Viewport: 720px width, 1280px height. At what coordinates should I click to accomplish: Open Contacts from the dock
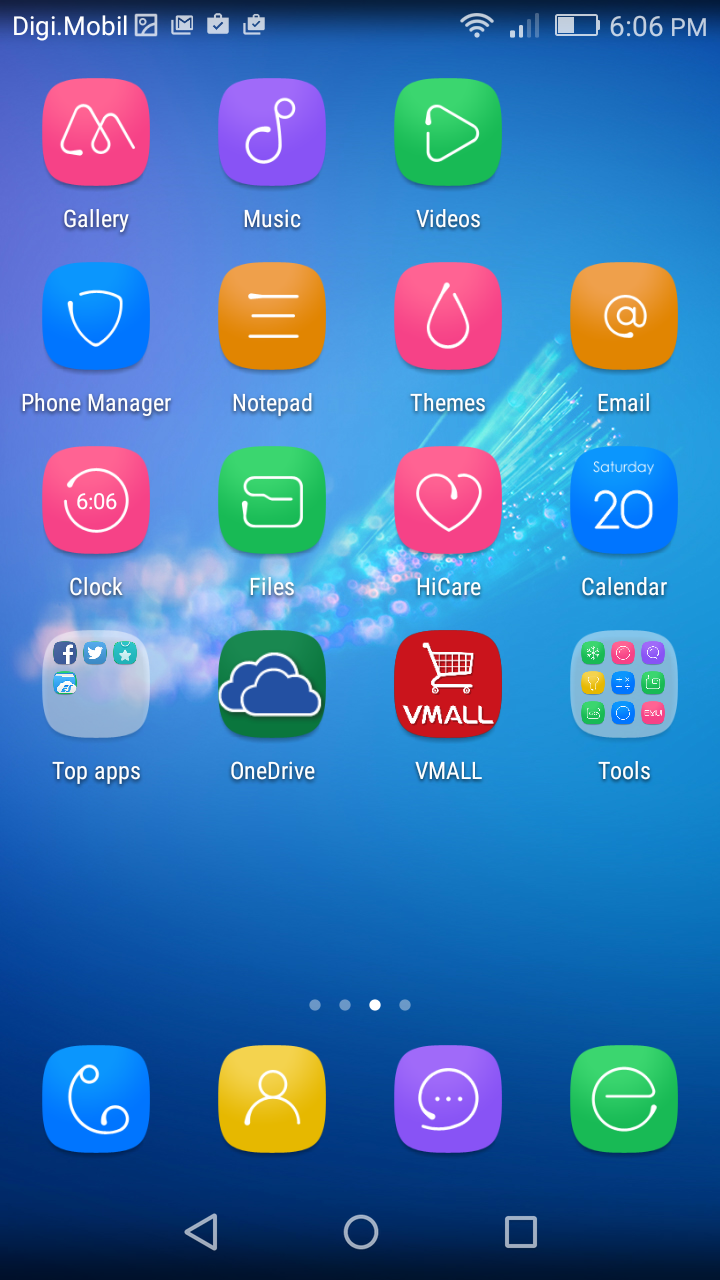pos(272,1099)
